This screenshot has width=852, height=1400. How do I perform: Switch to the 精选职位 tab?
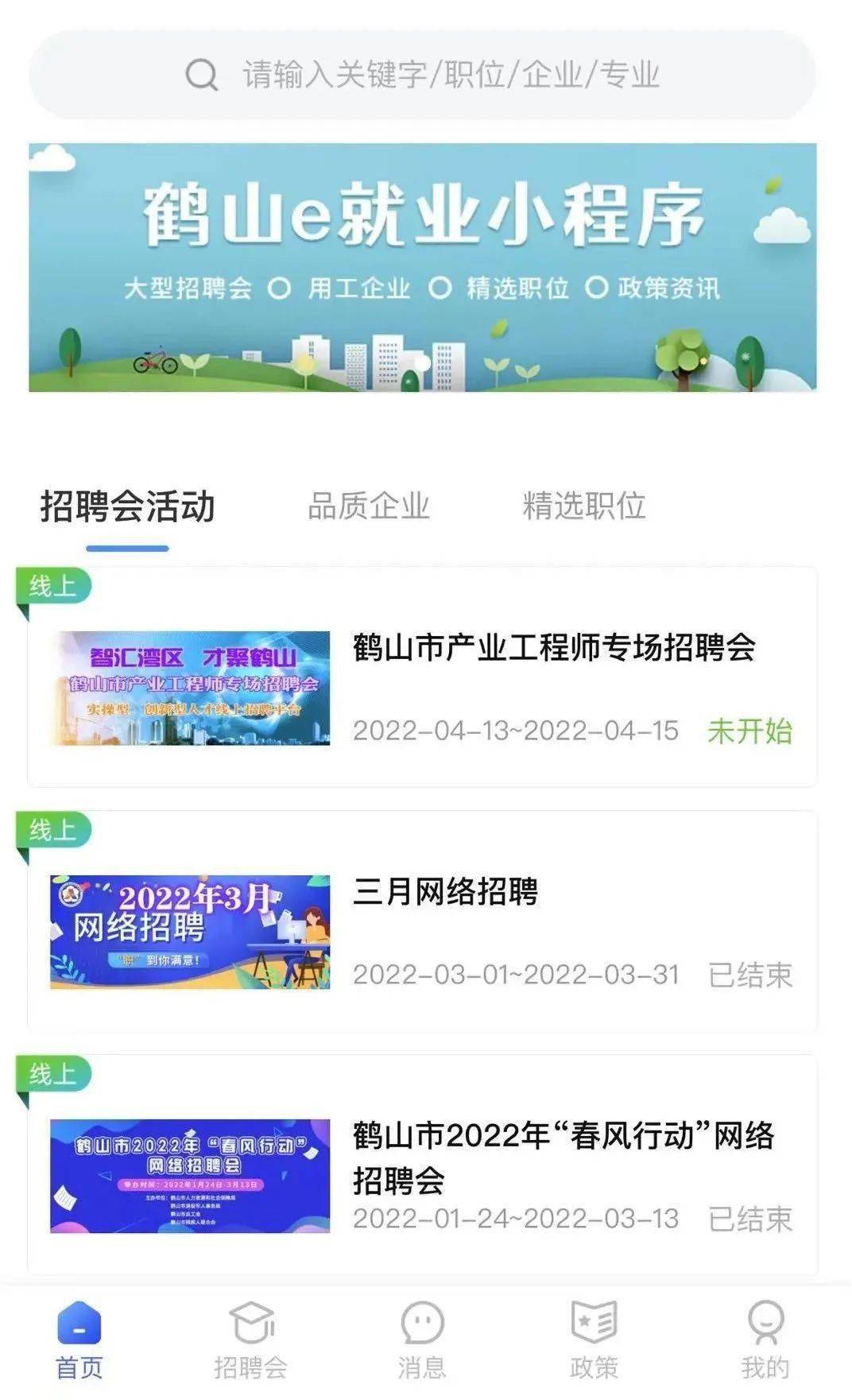tap(584, 506)
